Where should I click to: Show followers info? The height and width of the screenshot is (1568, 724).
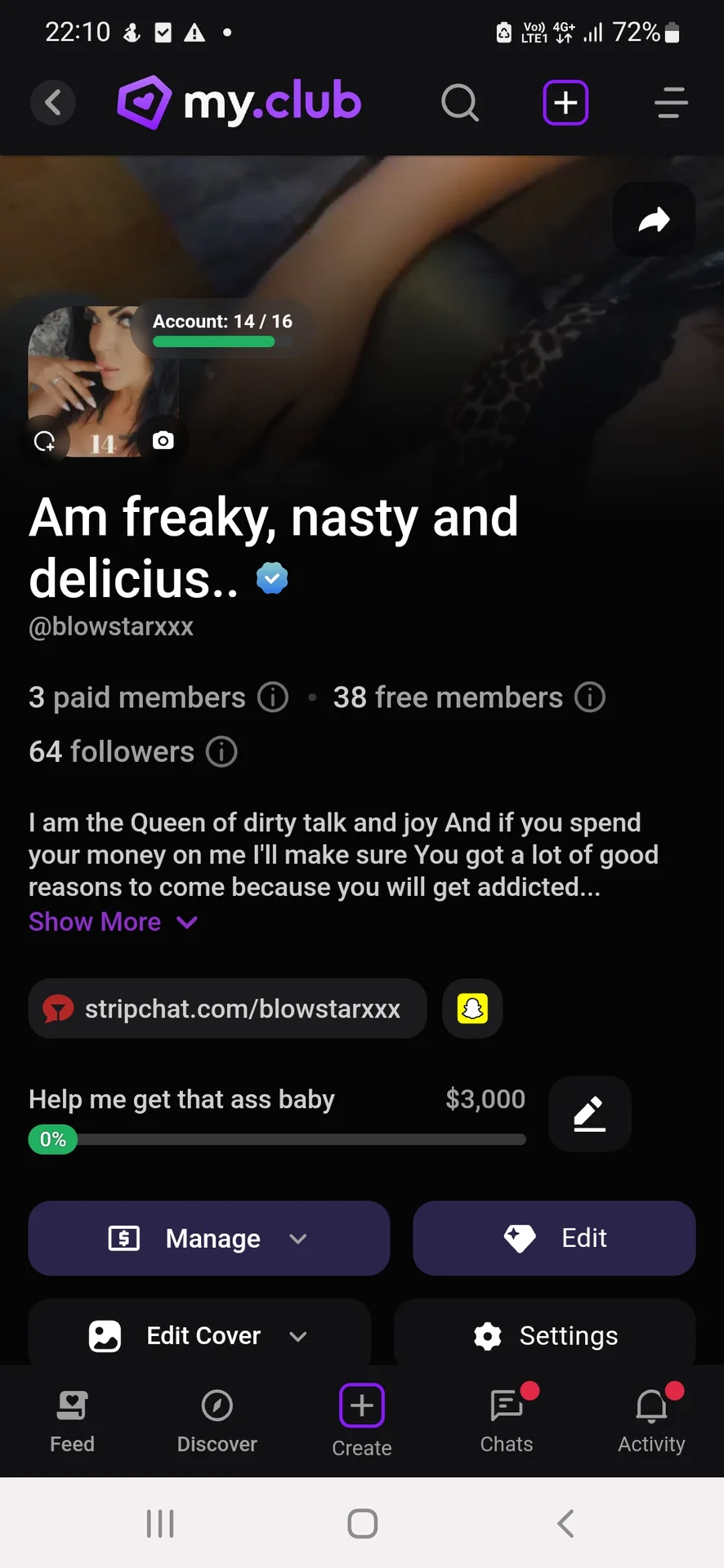coord(221,751)
